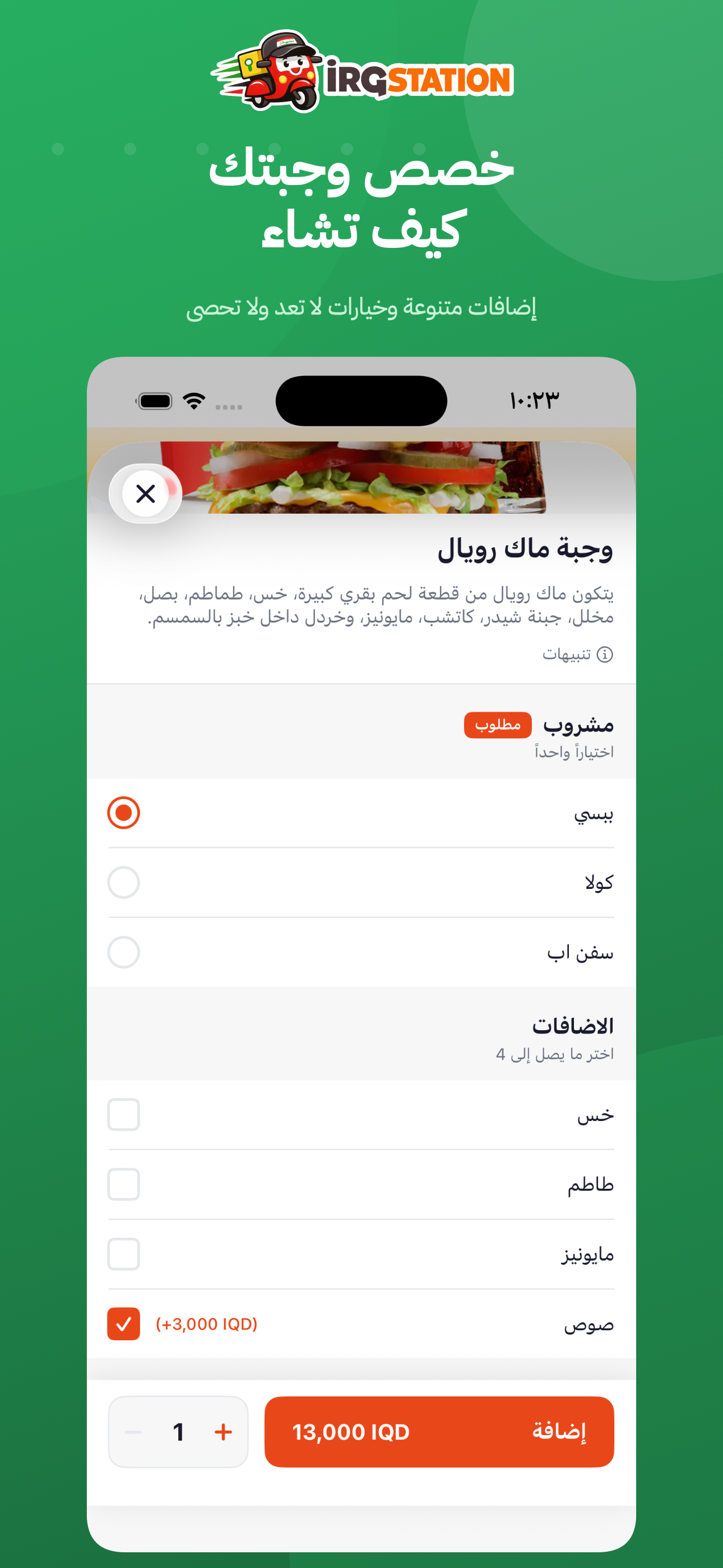Select the سفن اب drink option
Image resolution: width=723 pixels, height=1568 pixels.
point(123,951)
